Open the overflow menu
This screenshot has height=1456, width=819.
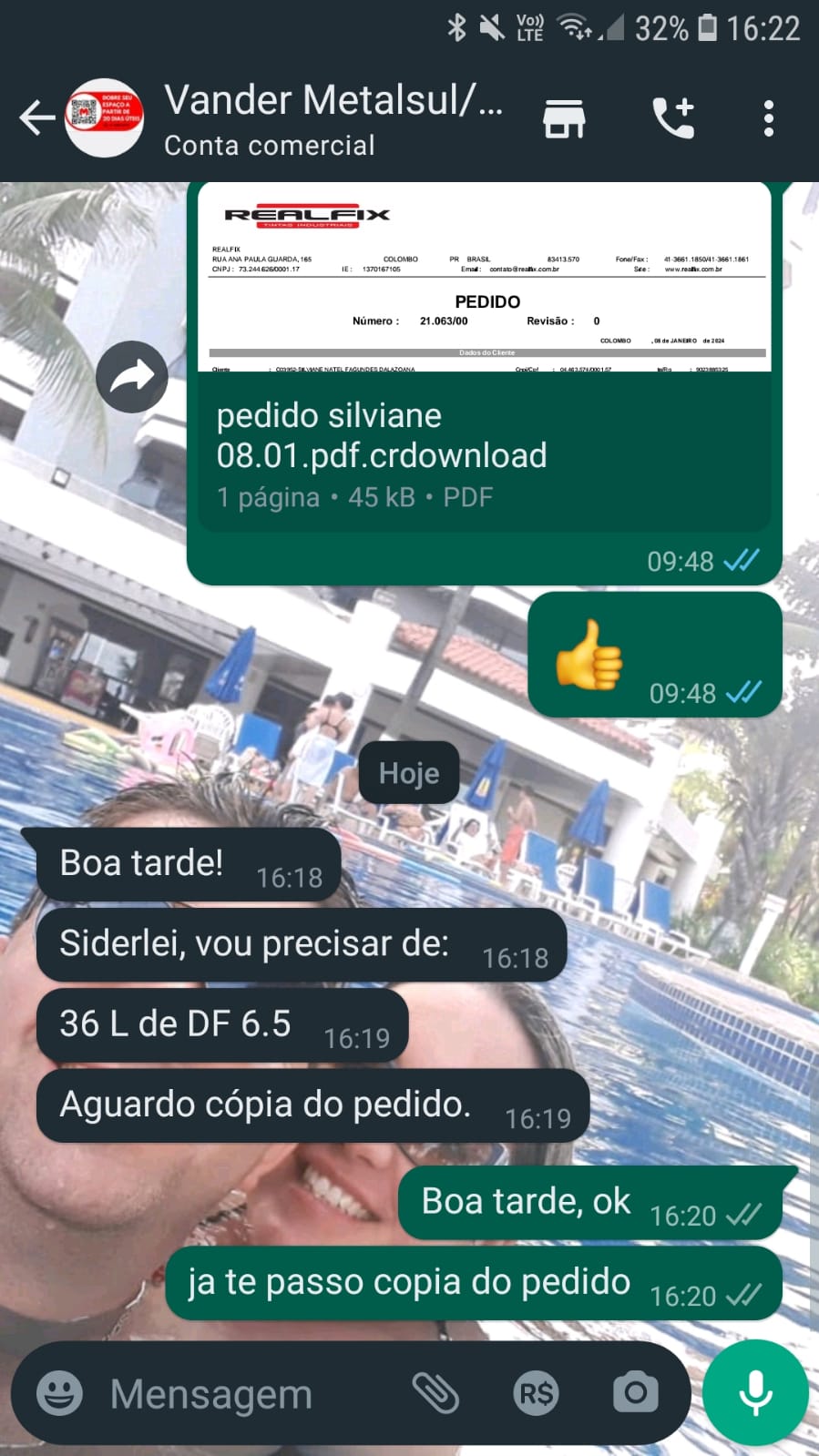[x=769, y=118]
